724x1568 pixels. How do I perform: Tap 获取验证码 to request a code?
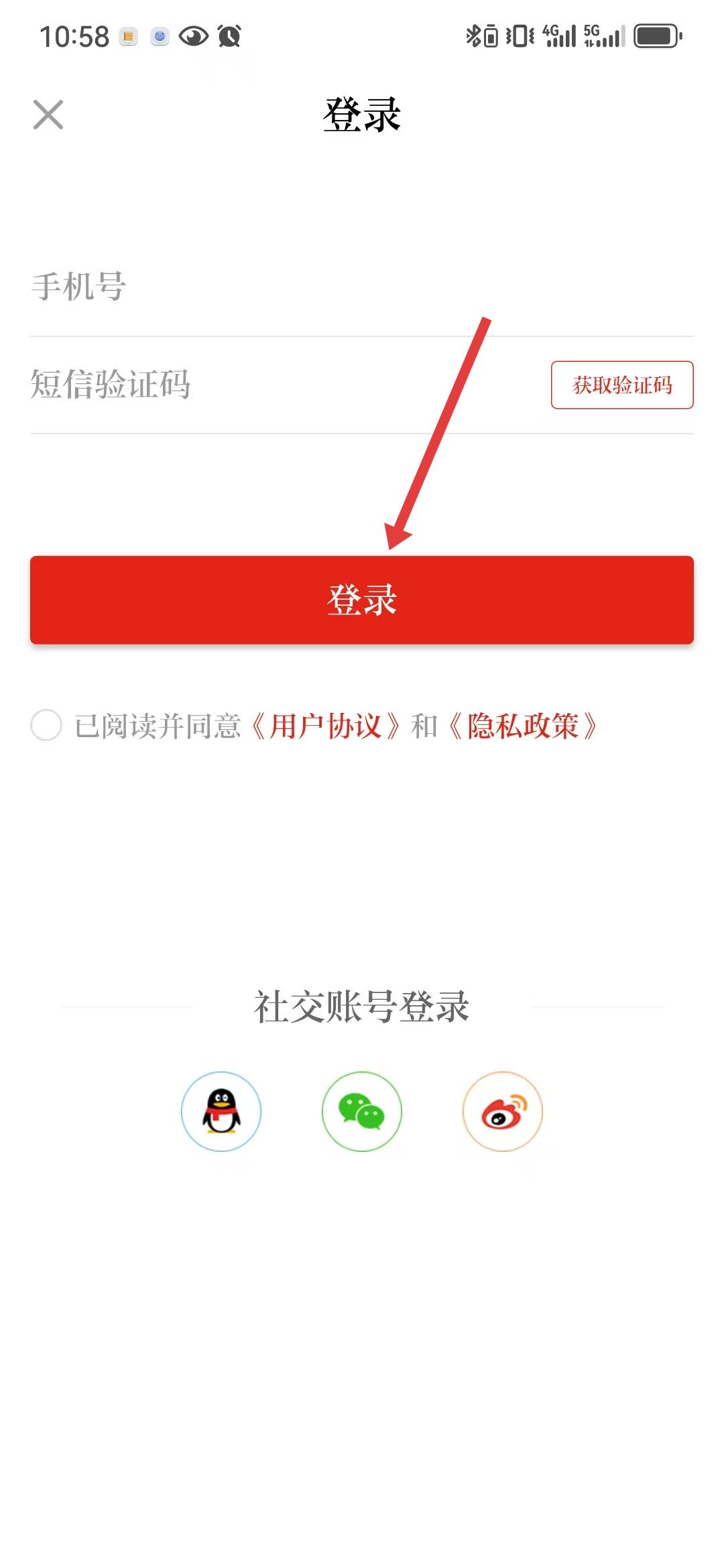coord(622,385)
